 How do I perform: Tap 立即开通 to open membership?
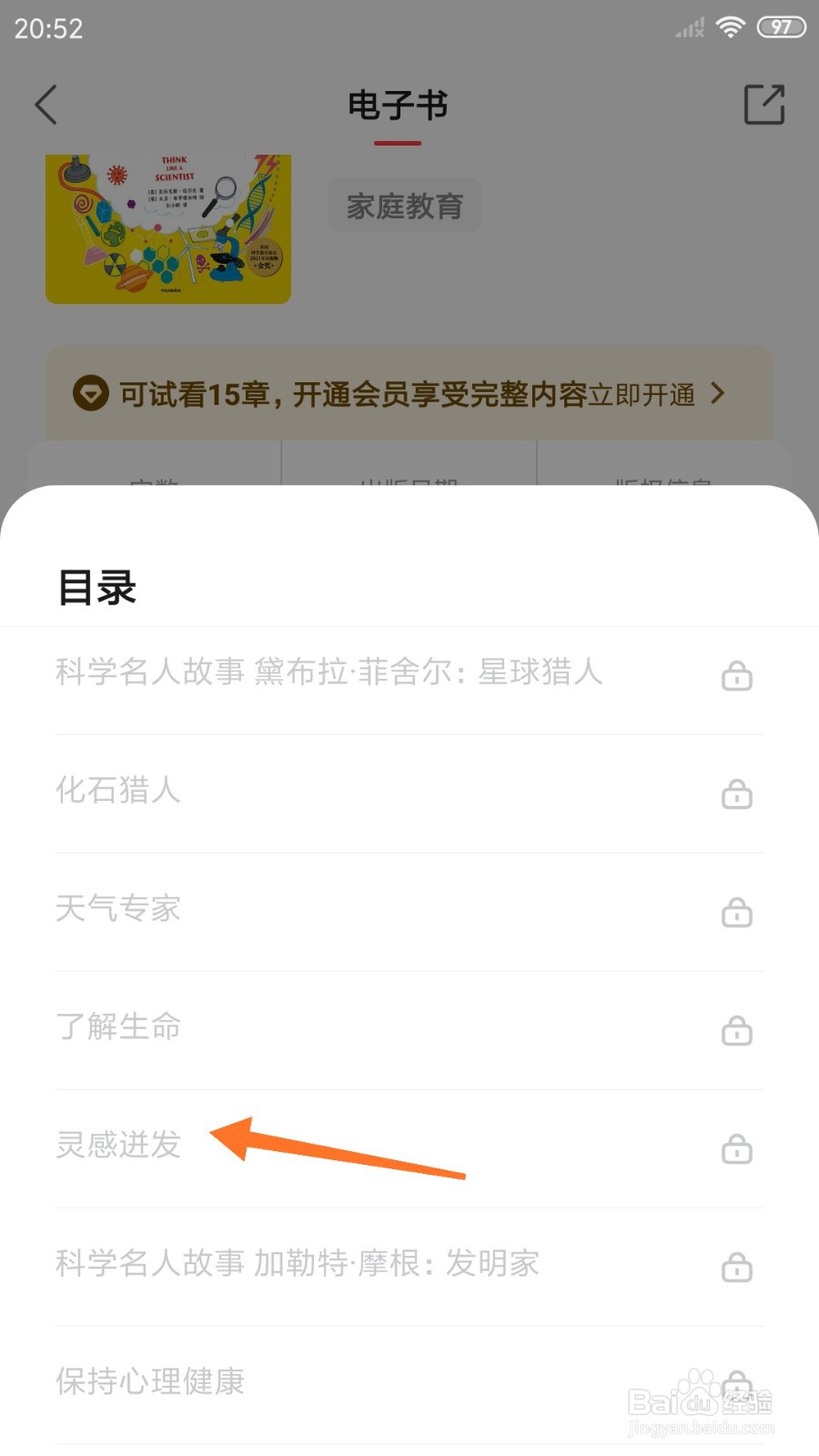point(643,394)
